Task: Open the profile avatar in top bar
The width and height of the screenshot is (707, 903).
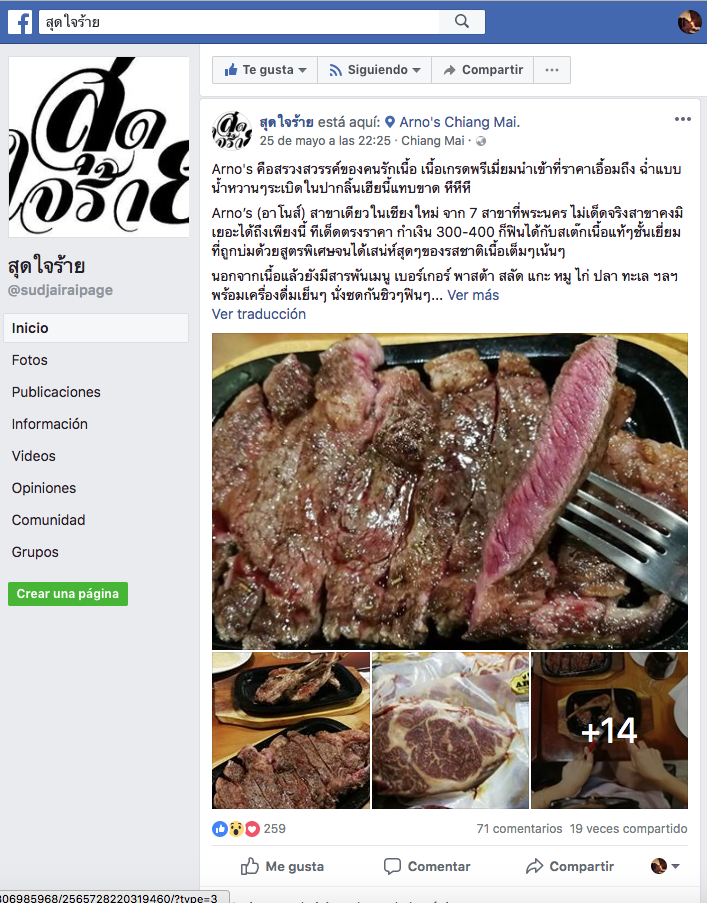Action: click(x=689, y=21)
